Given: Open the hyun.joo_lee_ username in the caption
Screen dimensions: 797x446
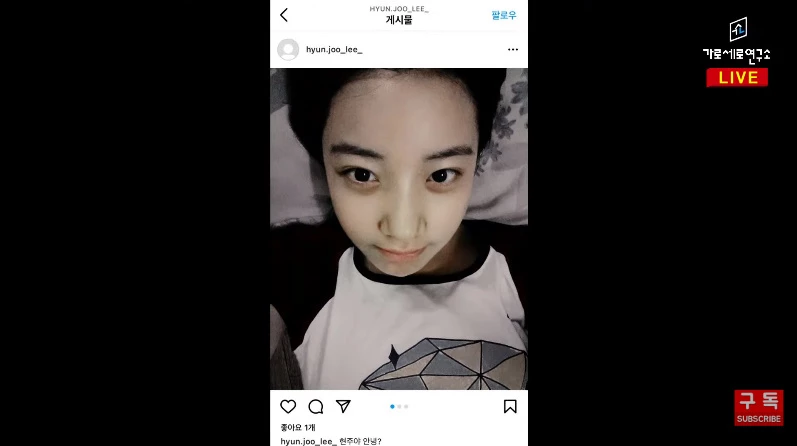Looking at the screenshot, I should [308, 441].
